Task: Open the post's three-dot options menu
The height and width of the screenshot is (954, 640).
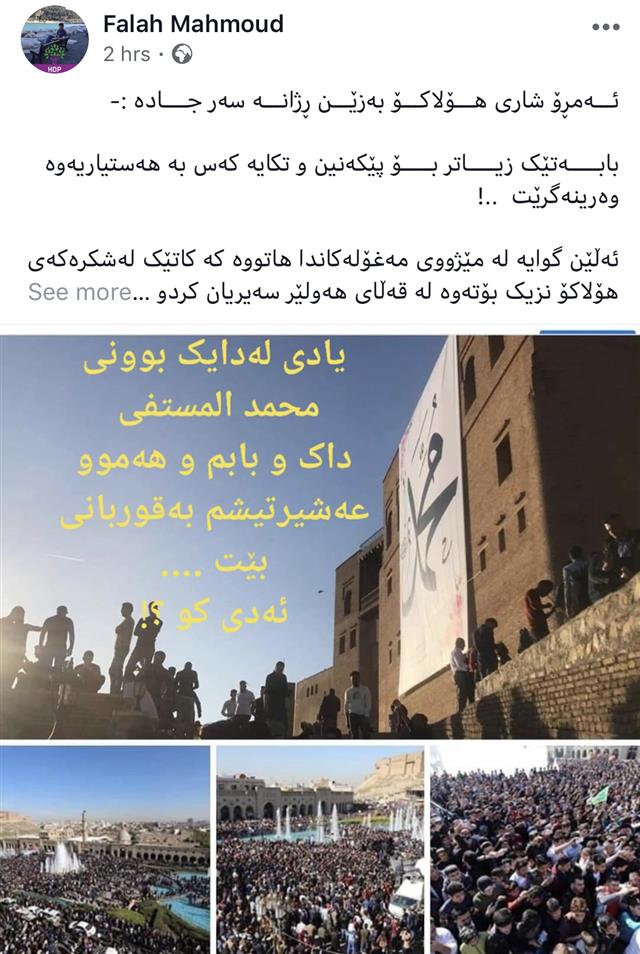Action: click(605, 27)
